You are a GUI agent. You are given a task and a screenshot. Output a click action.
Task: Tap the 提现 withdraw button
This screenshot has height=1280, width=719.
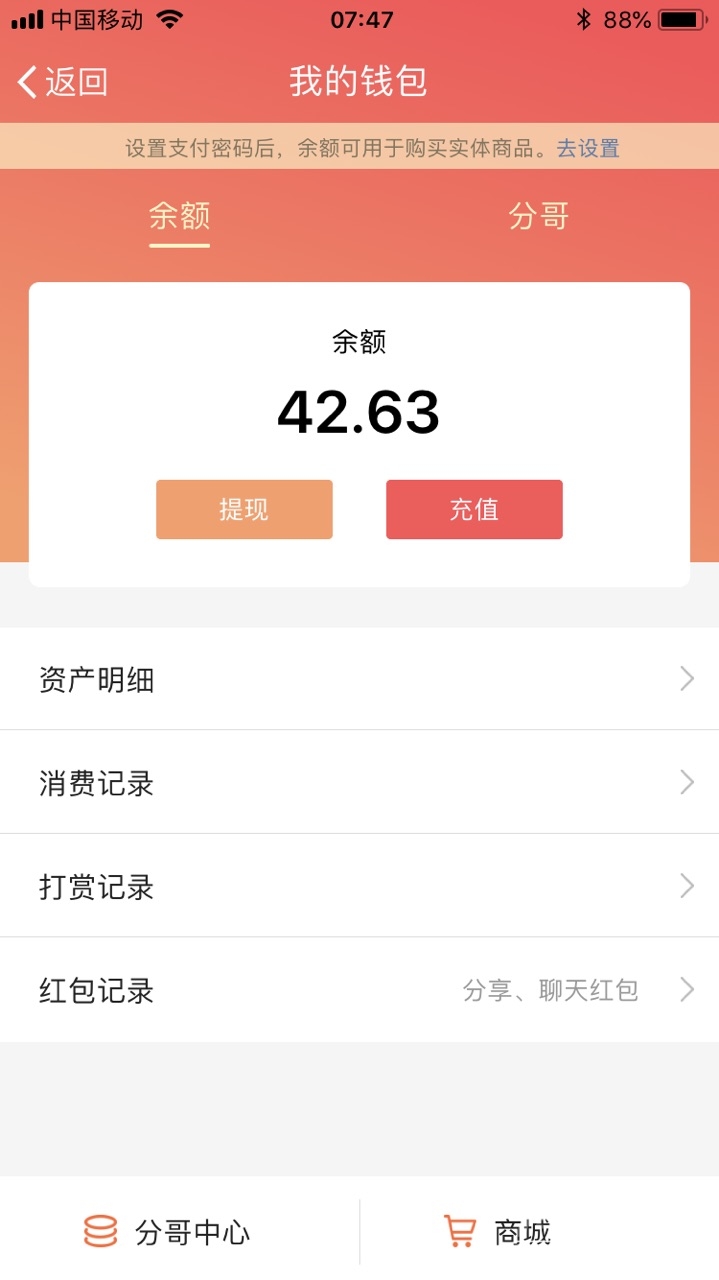244,509
